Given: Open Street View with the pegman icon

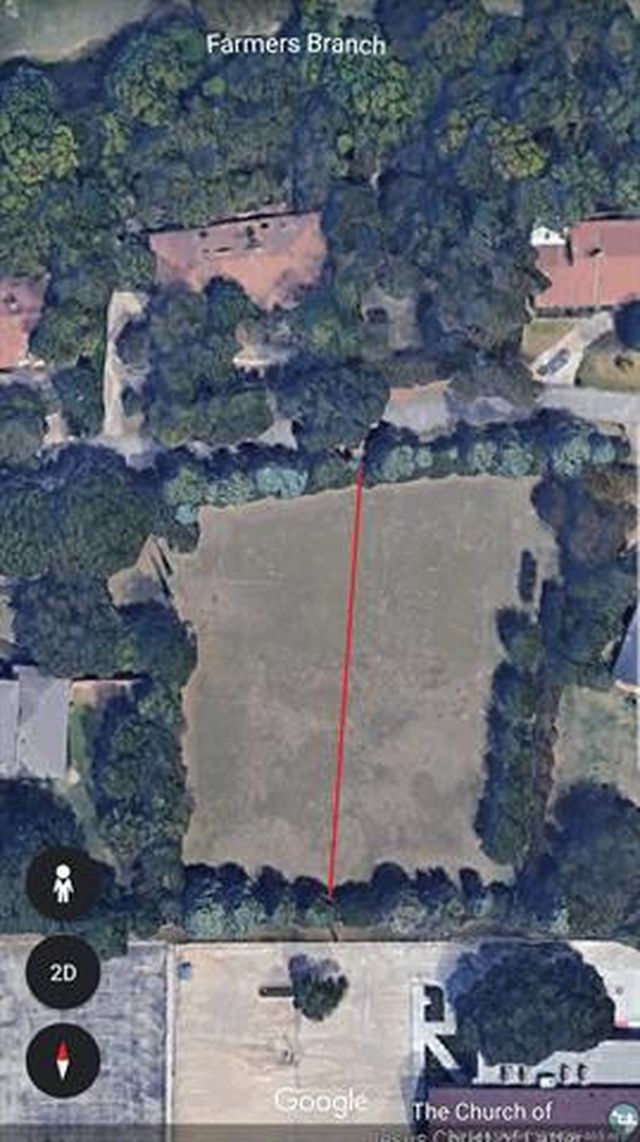Looking at the screenshot, I should coord(63,884).
